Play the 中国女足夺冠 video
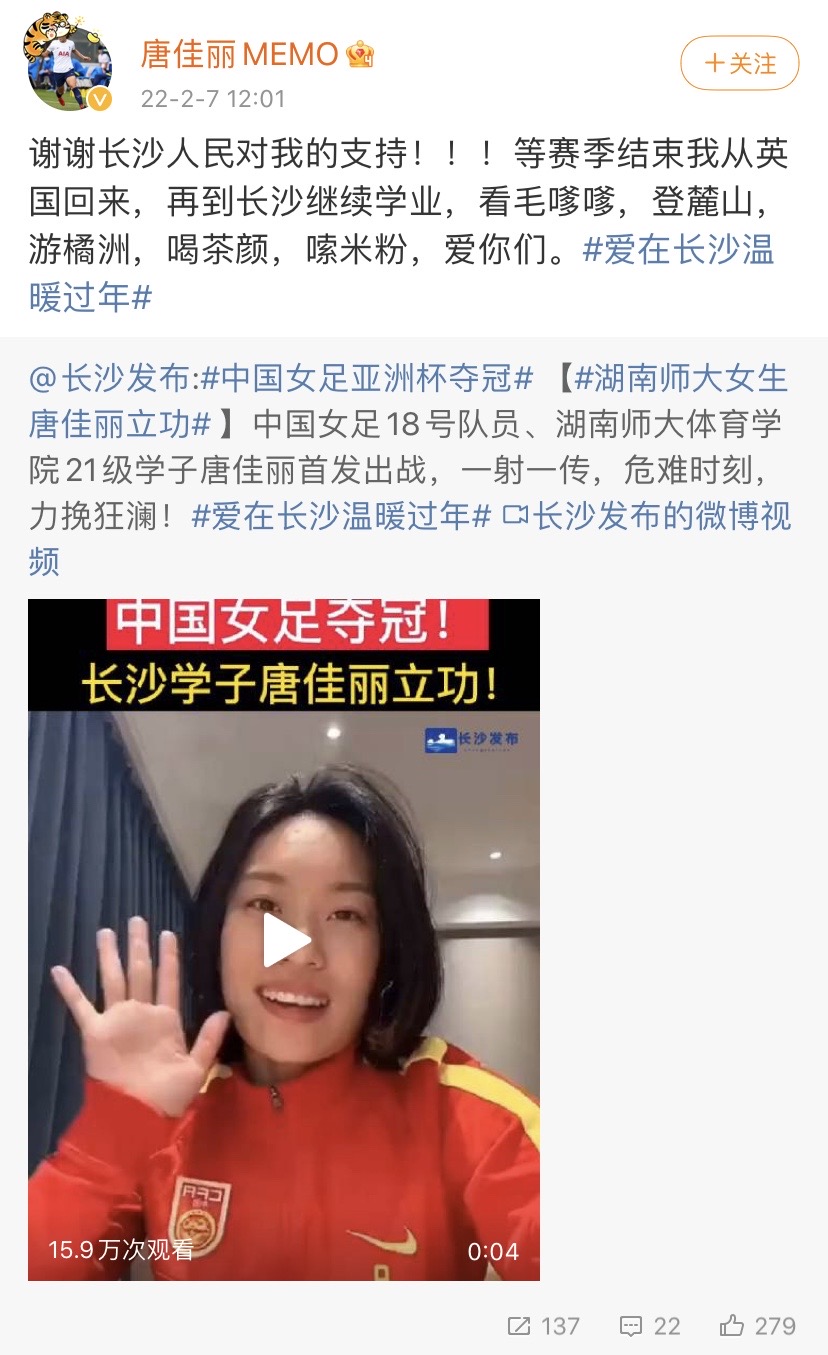828x1355 pixels. (284, 940)
